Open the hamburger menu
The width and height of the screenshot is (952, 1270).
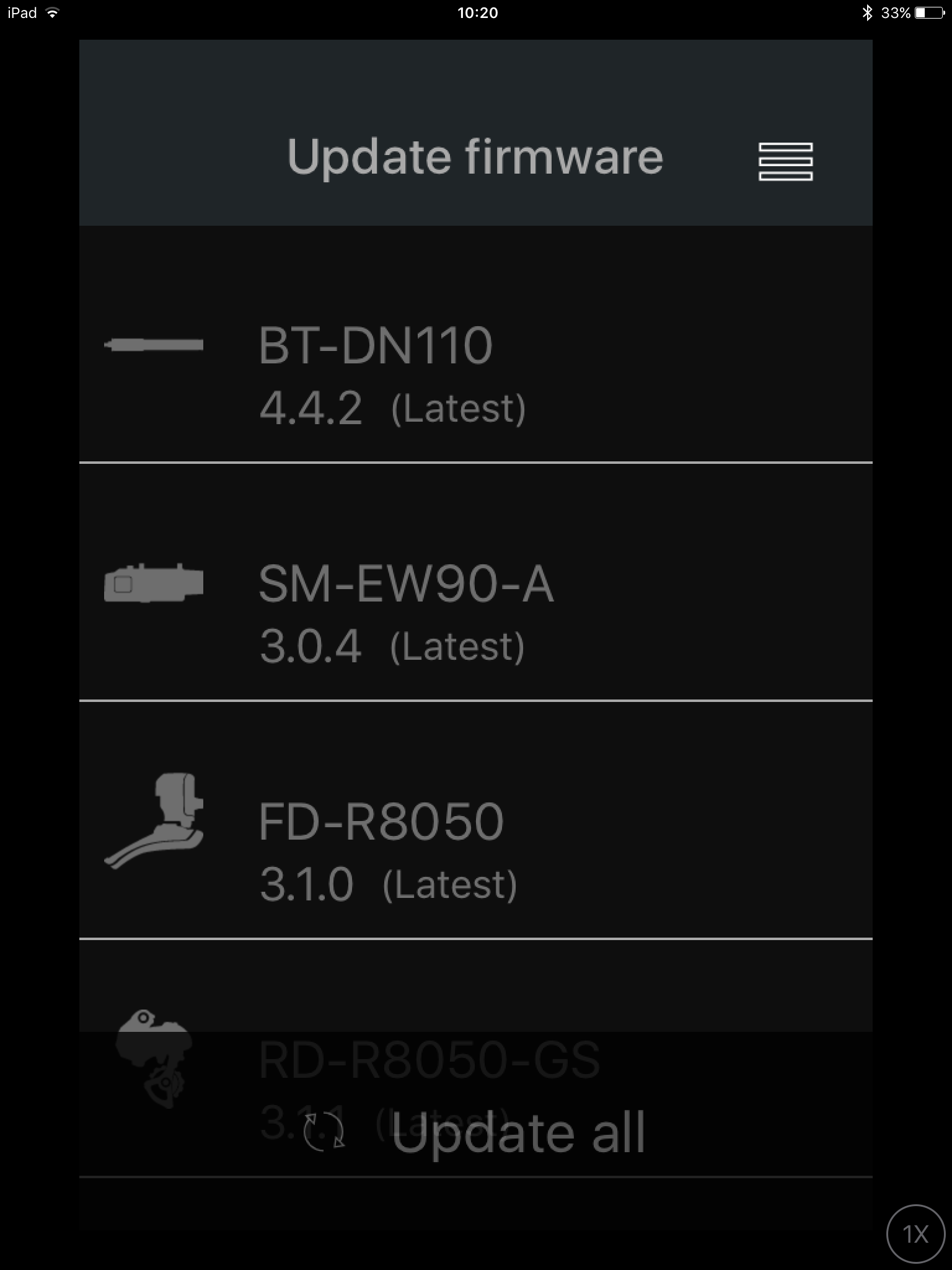click(785, 161)
